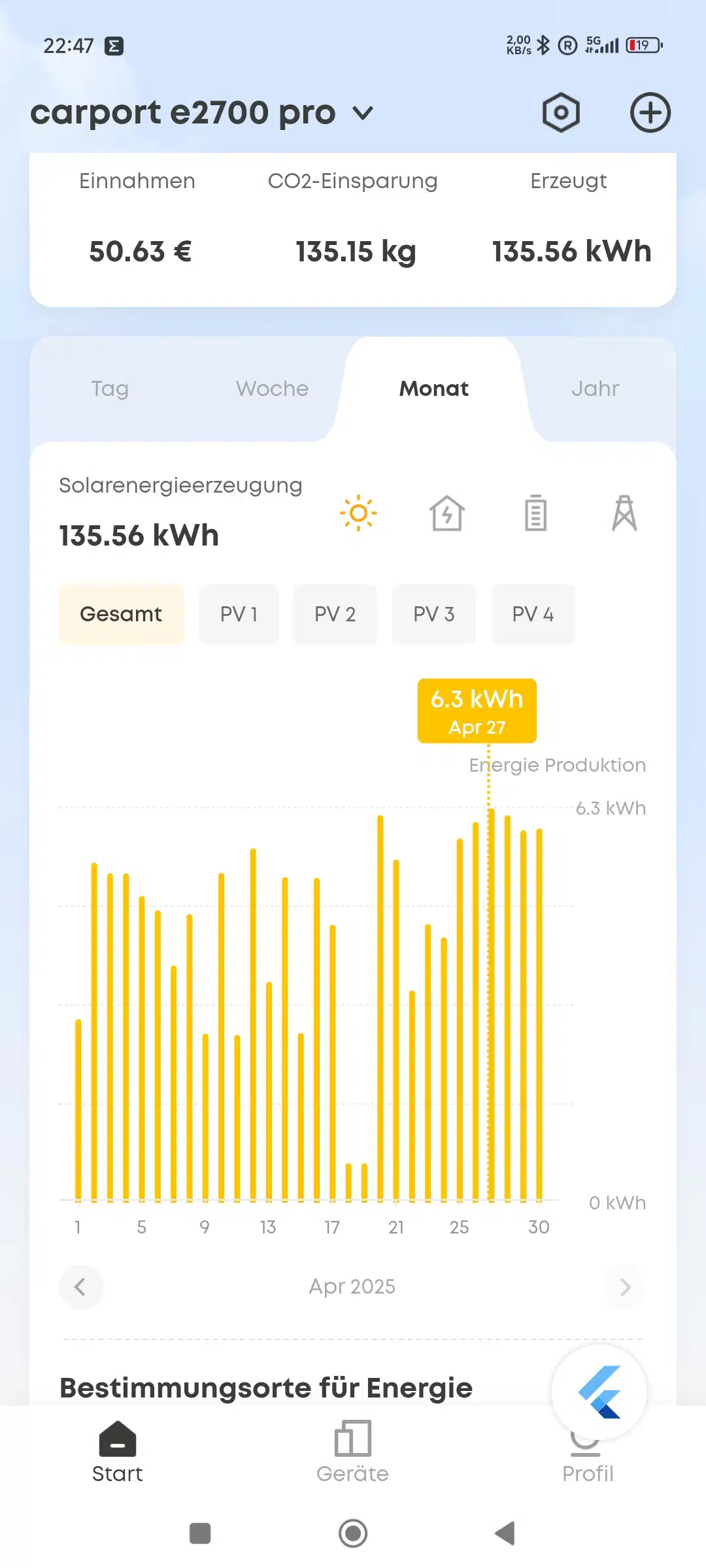Open the carport e2700 pro device dropdown
706x1568 pixels.
[x=202, y=113]
